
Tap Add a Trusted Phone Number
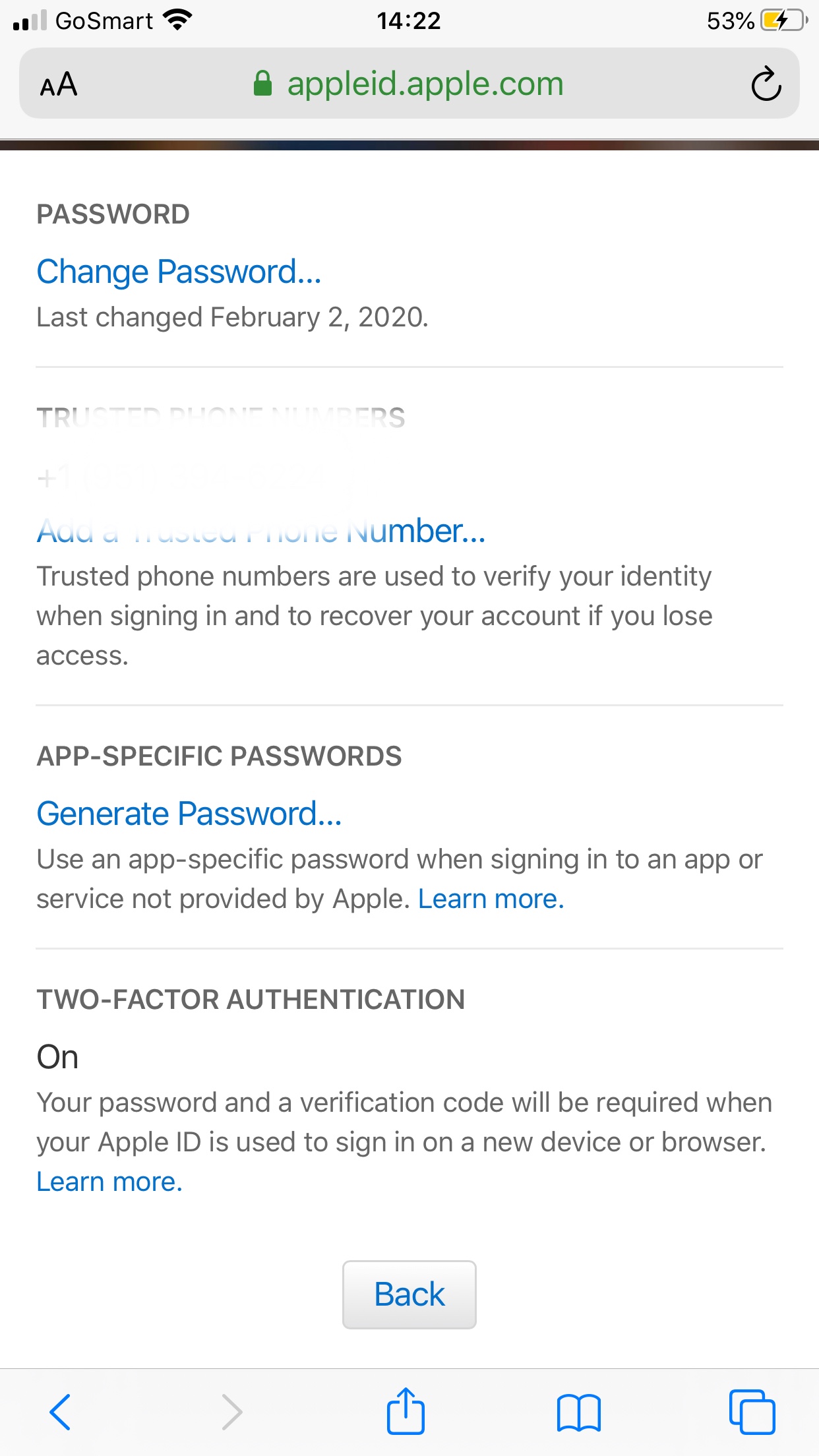pos(261,531)
